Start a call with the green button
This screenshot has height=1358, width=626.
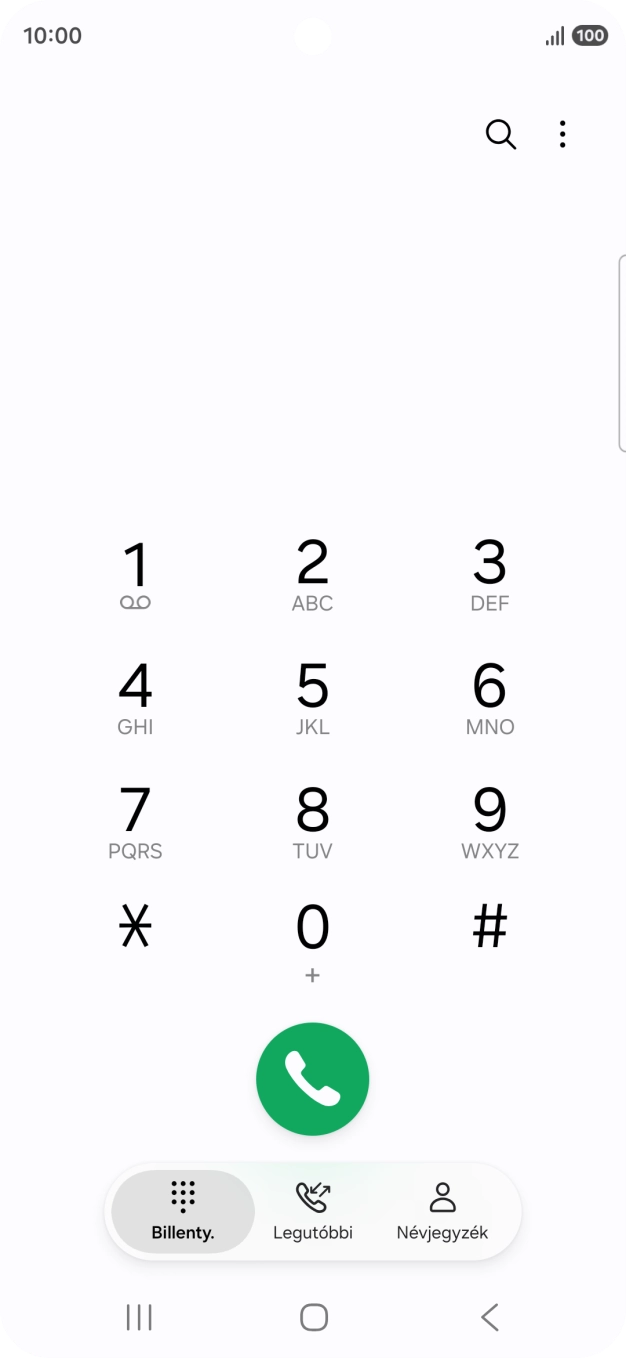(x=313, y=1079)
